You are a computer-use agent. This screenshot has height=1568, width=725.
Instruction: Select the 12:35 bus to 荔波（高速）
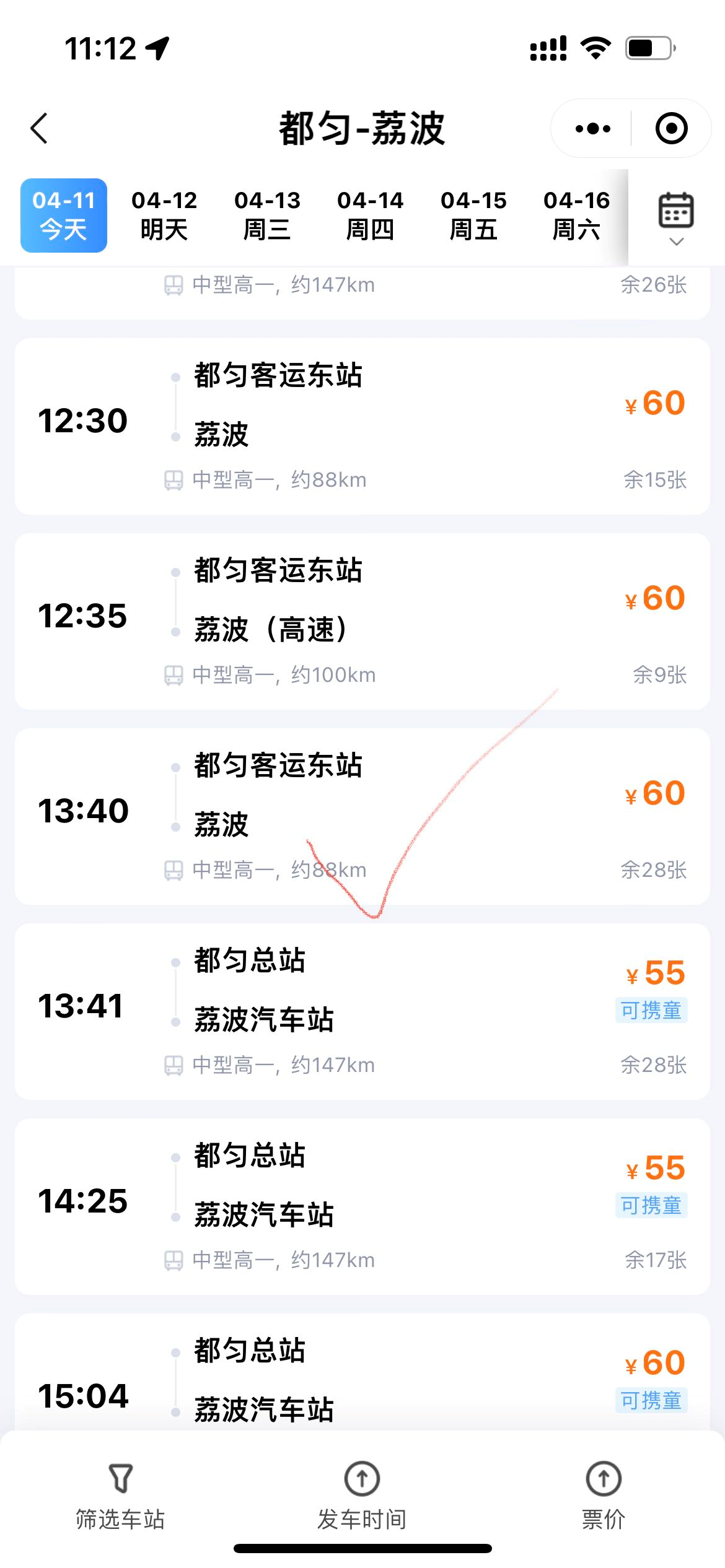pyautogui.click(x=362, y=621)
